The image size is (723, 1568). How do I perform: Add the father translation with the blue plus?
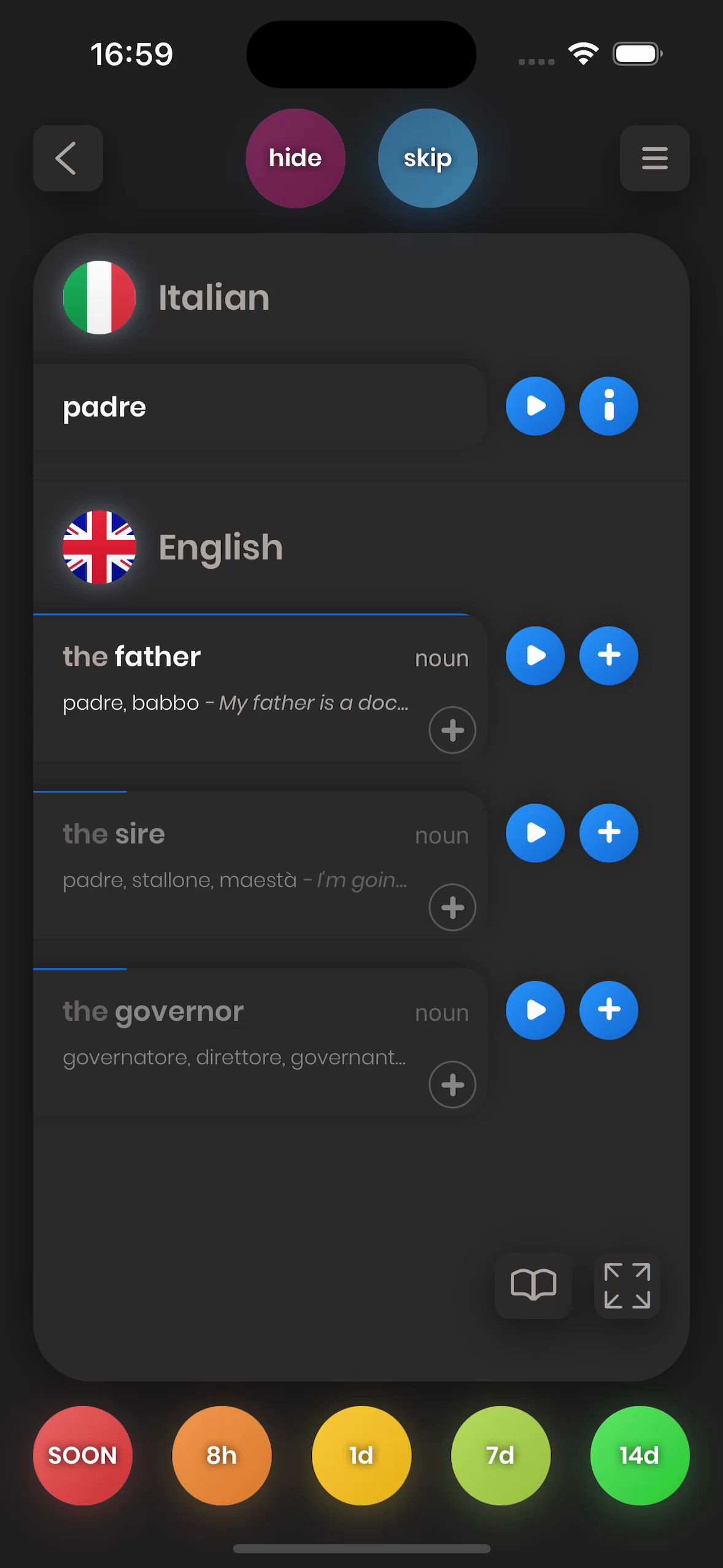tap(609, 656)
